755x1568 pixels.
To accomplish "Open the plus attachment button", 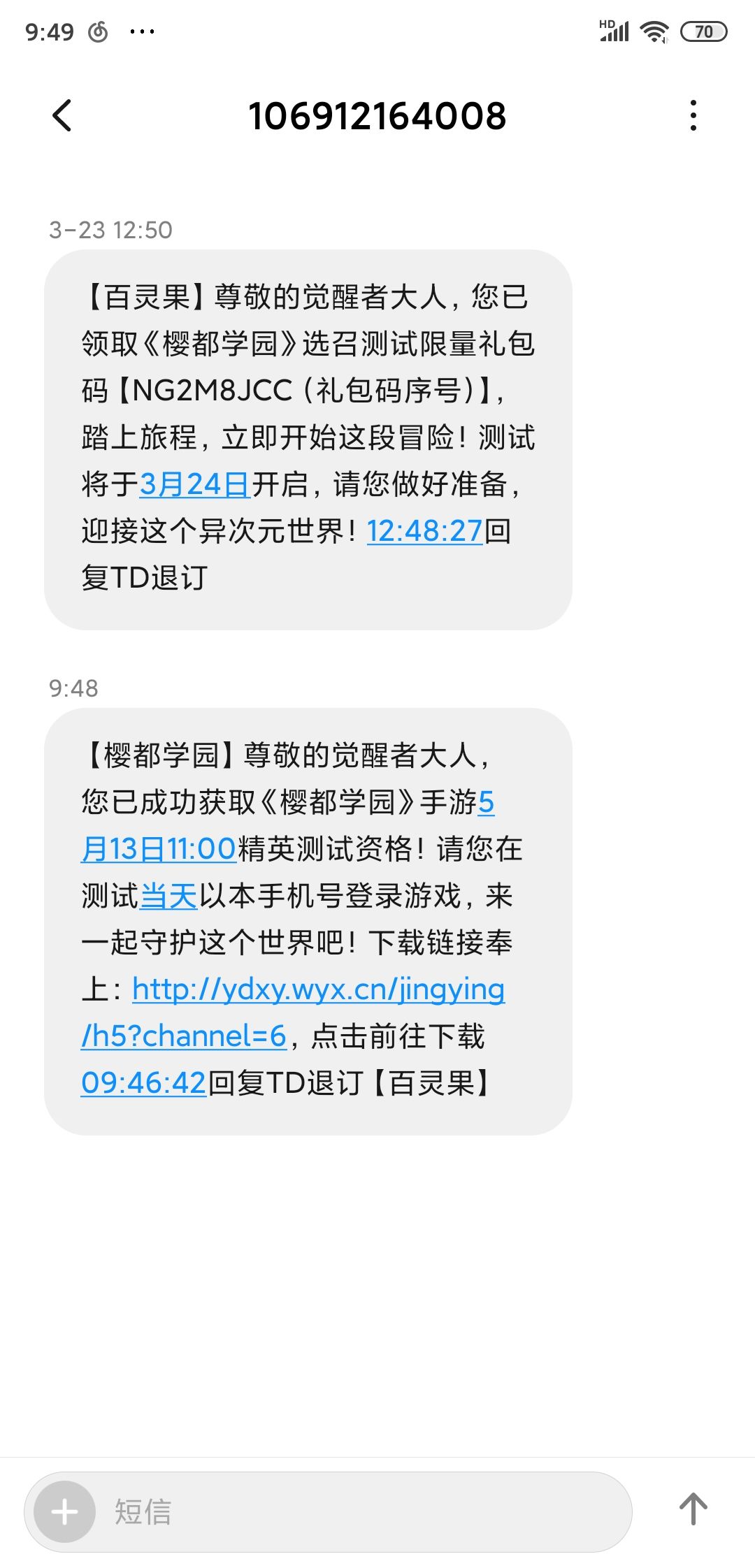I will click(x=65, y=1511).
